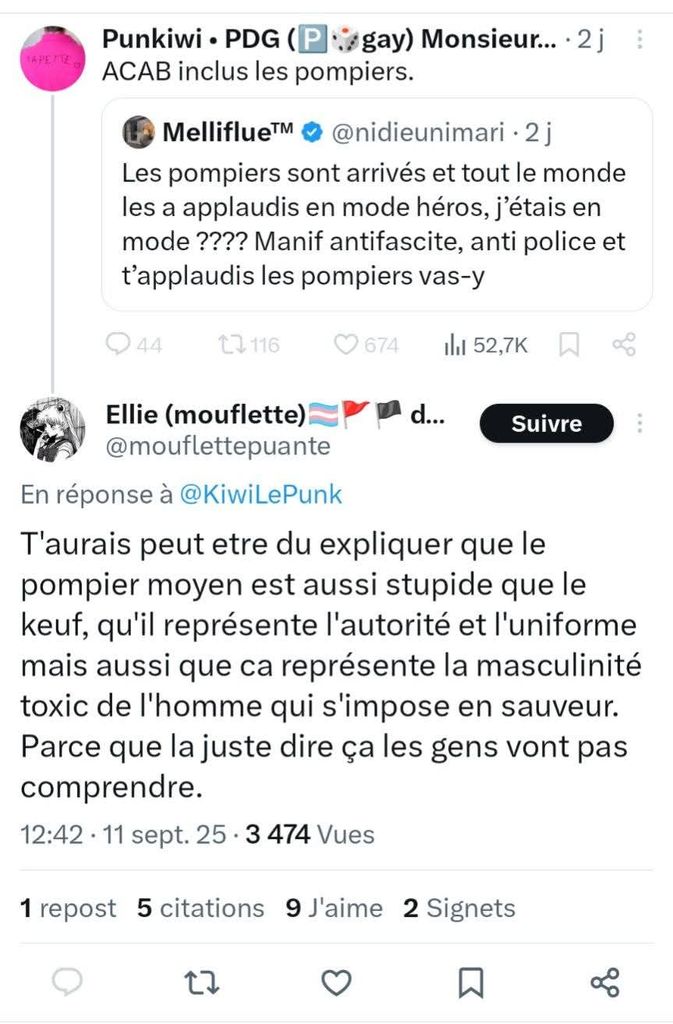This screenshot has height=1024, width=673.
Task: Share Punkiwi's post
Action: (624, 345)
